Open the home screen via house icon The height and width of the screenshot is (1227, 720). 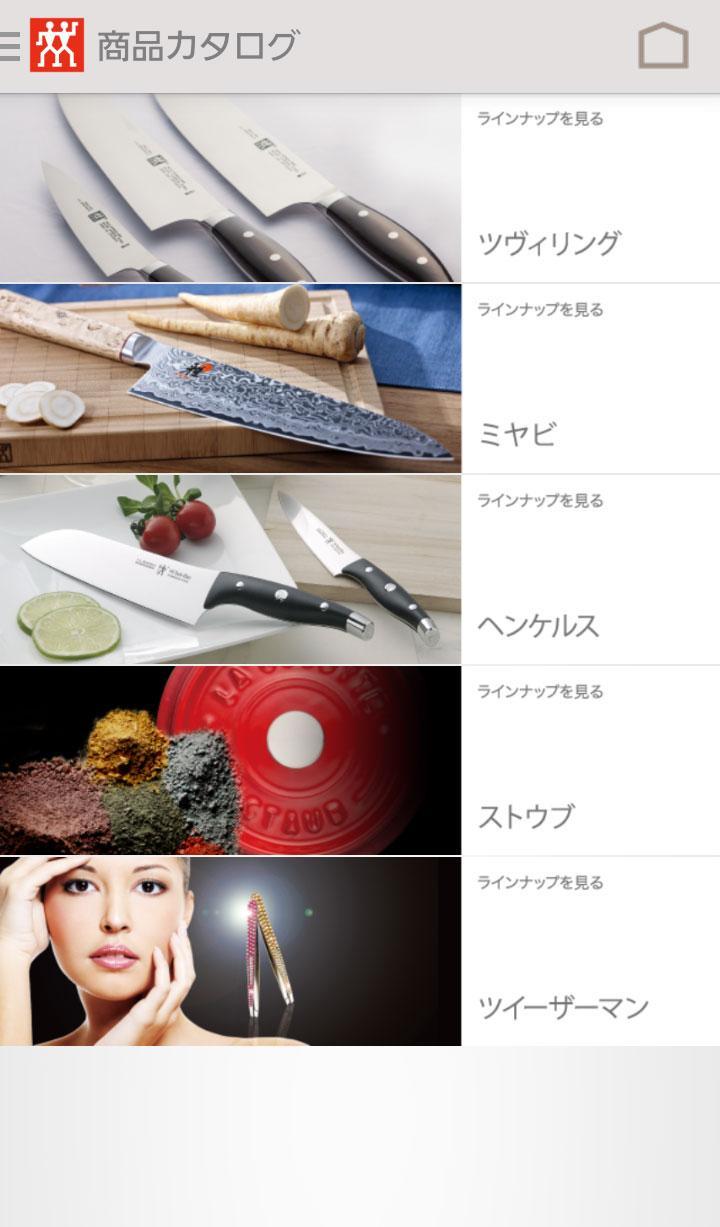click(661, 42)
